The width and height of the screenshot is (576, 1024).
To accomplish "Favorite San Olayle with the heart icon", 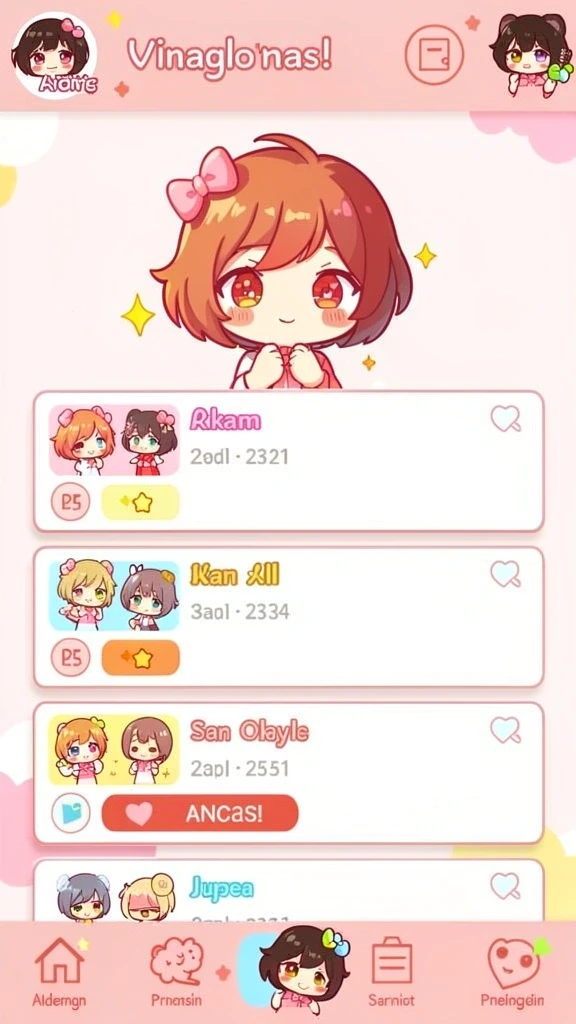I will (505, 730).
